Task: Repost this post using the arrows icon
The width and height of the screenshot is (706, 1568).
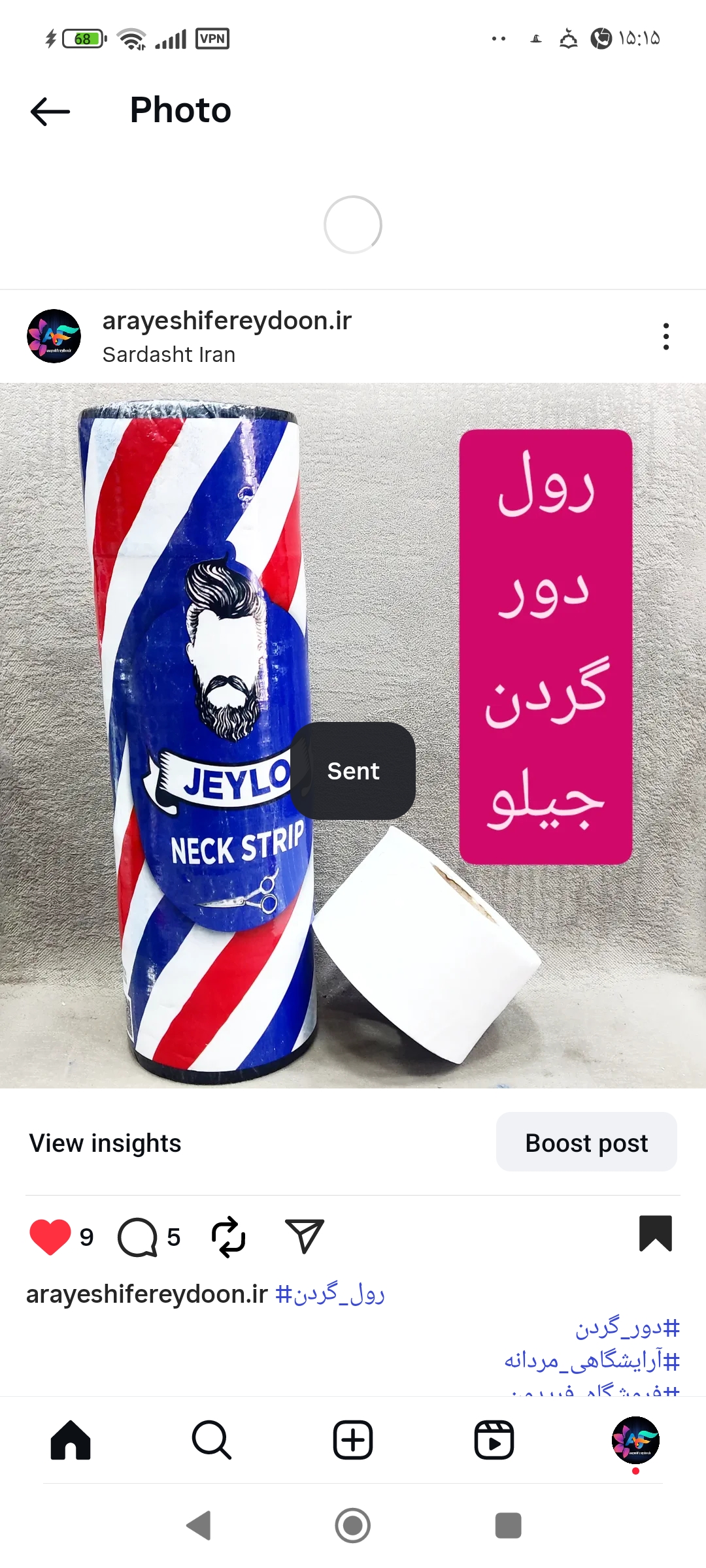Action: pos(228,1237)
